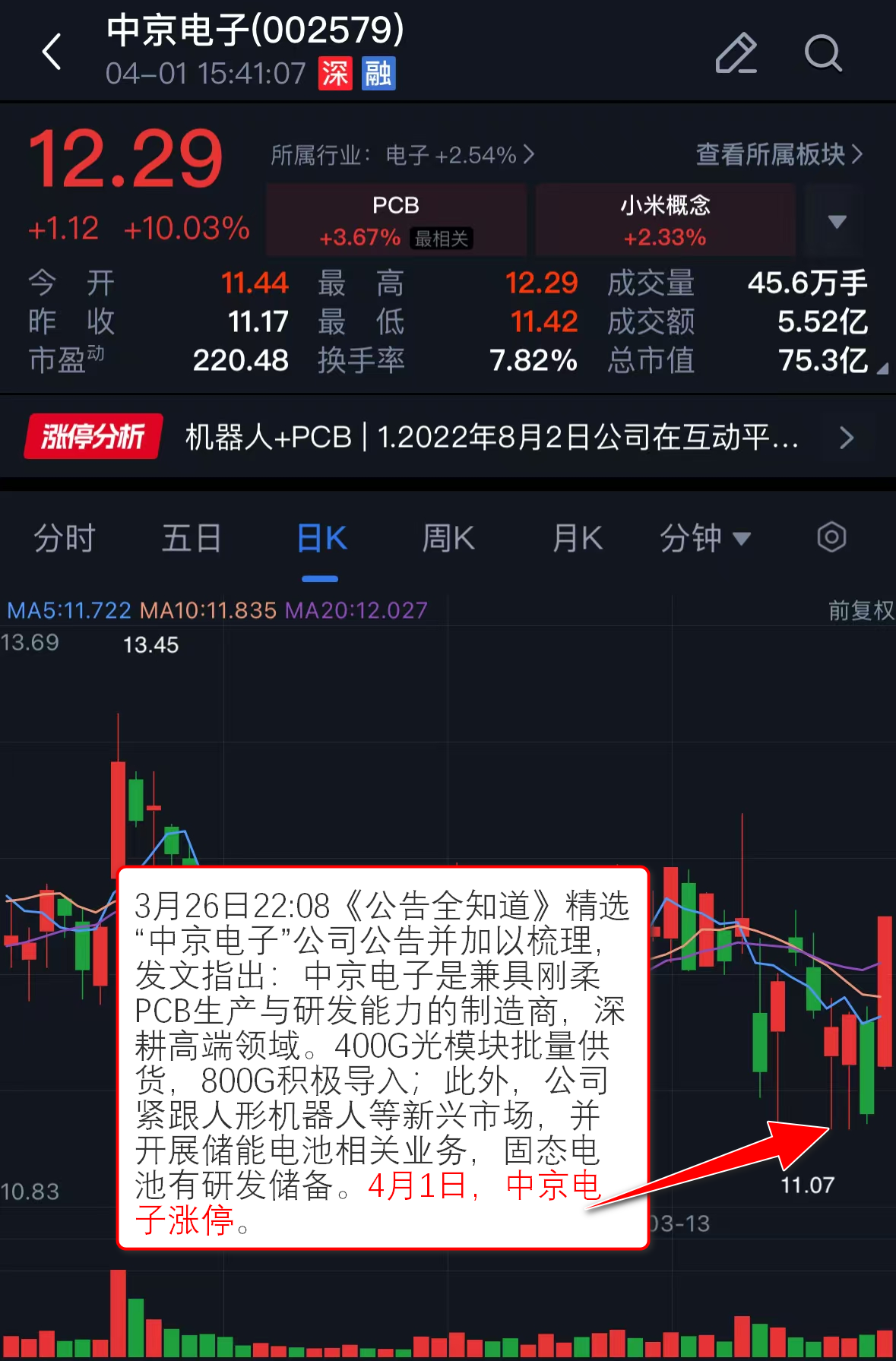896x1361 pixels.
Task: Change the 前复权 adjustment setting
Action: click(860, 610)
